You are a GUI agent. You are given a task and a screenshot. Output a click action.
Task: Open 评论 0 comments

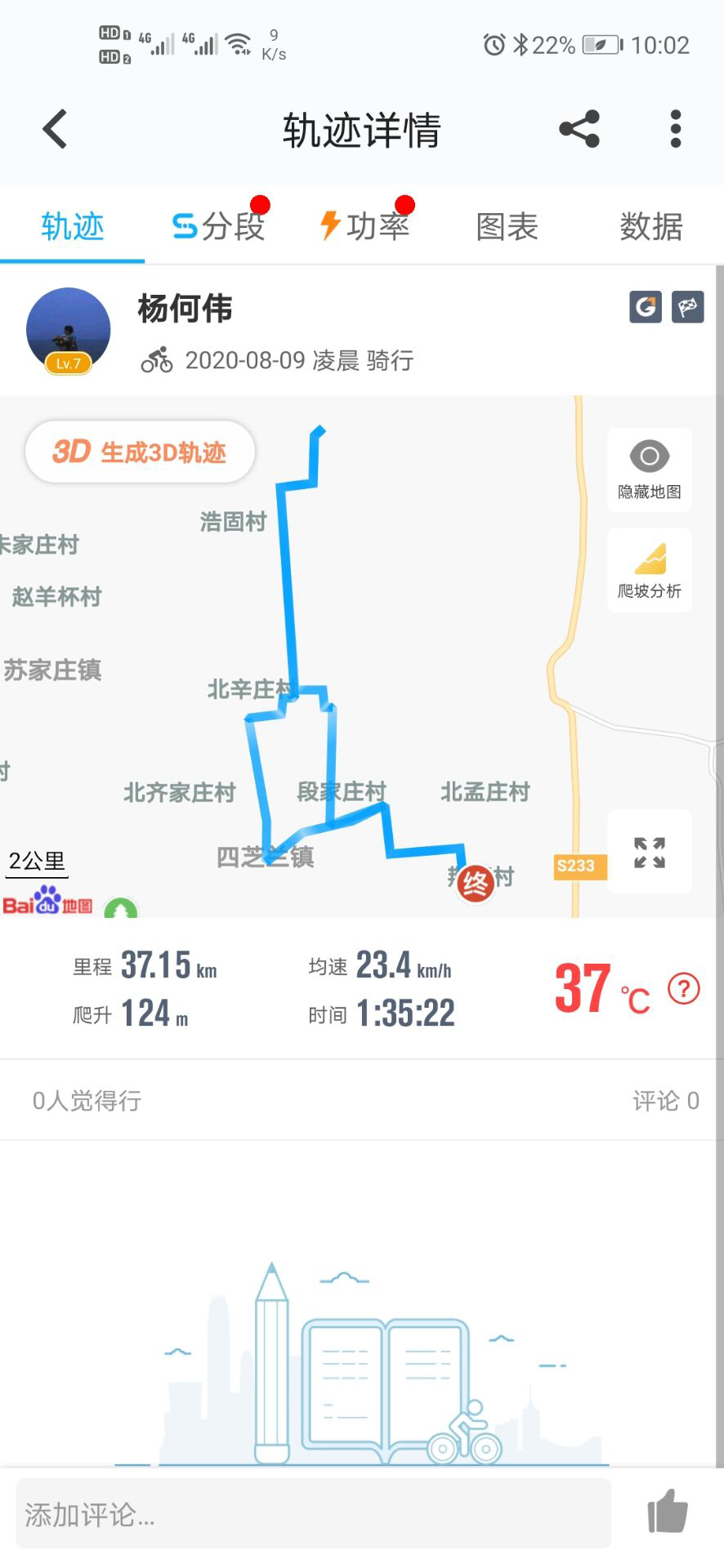coord(665,1101)
